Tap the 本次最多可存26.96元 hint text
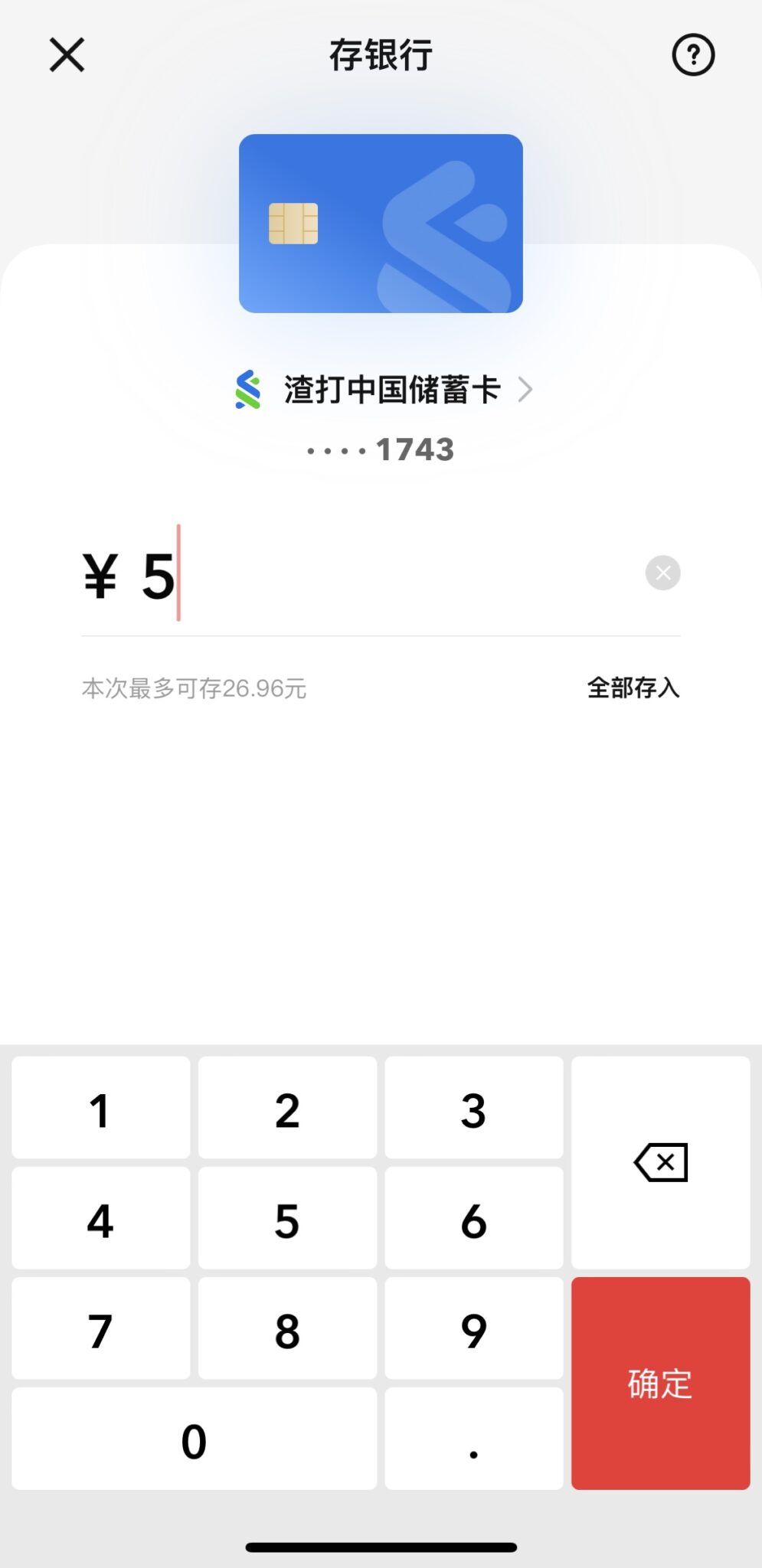The height and width of the screenshot is (1568, 762). (195, 688)
